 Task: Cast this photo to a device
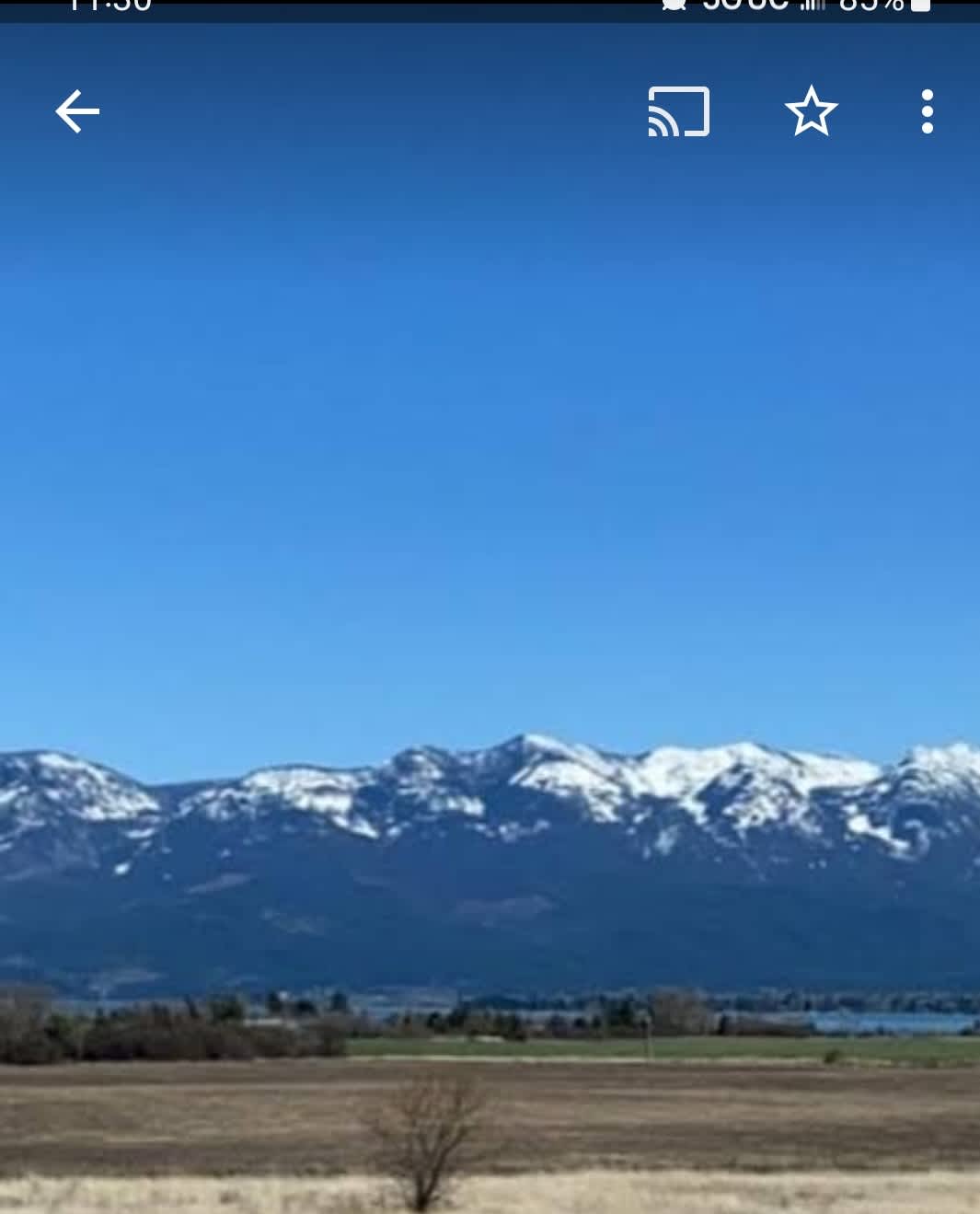point(679,112)
